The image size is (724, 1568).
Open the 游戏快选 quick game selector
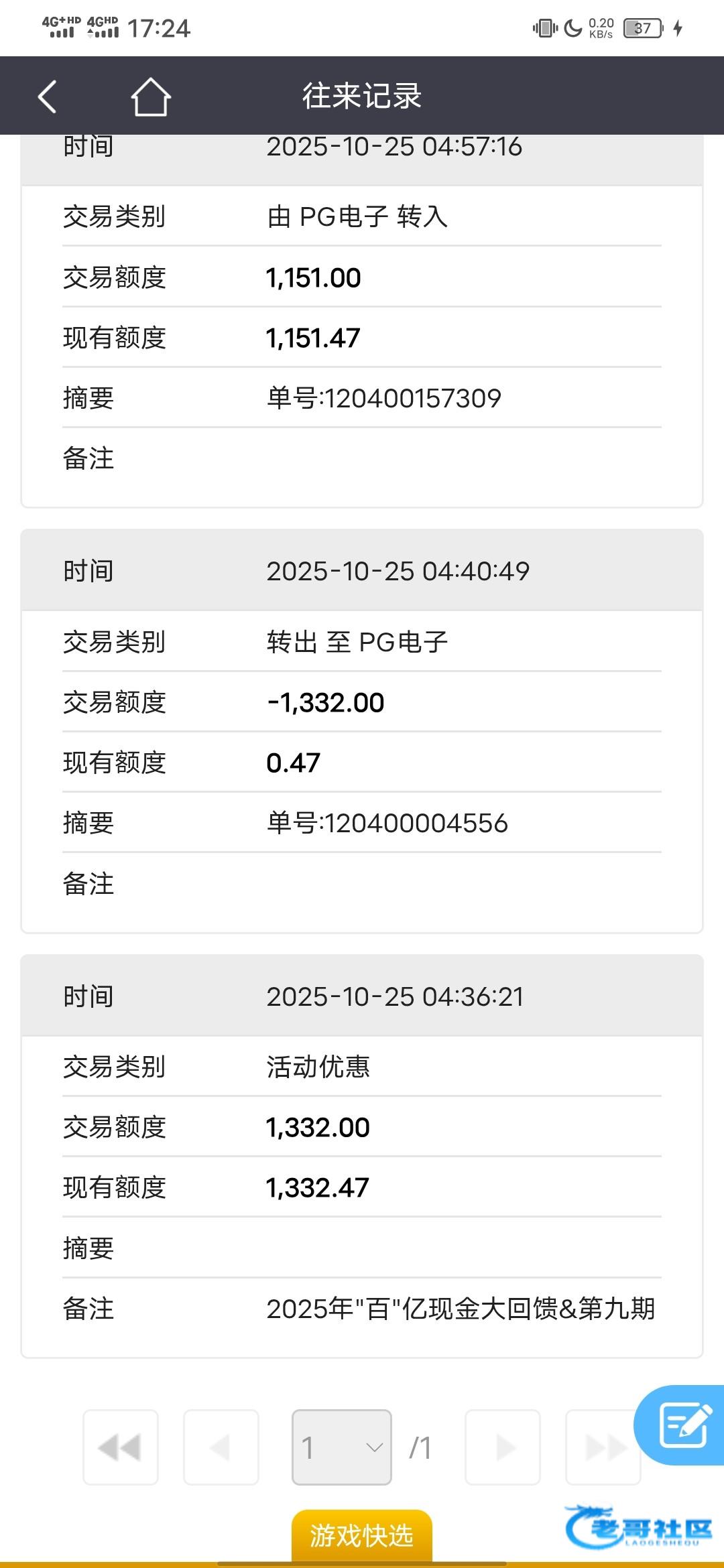(x=362, y=1536)
